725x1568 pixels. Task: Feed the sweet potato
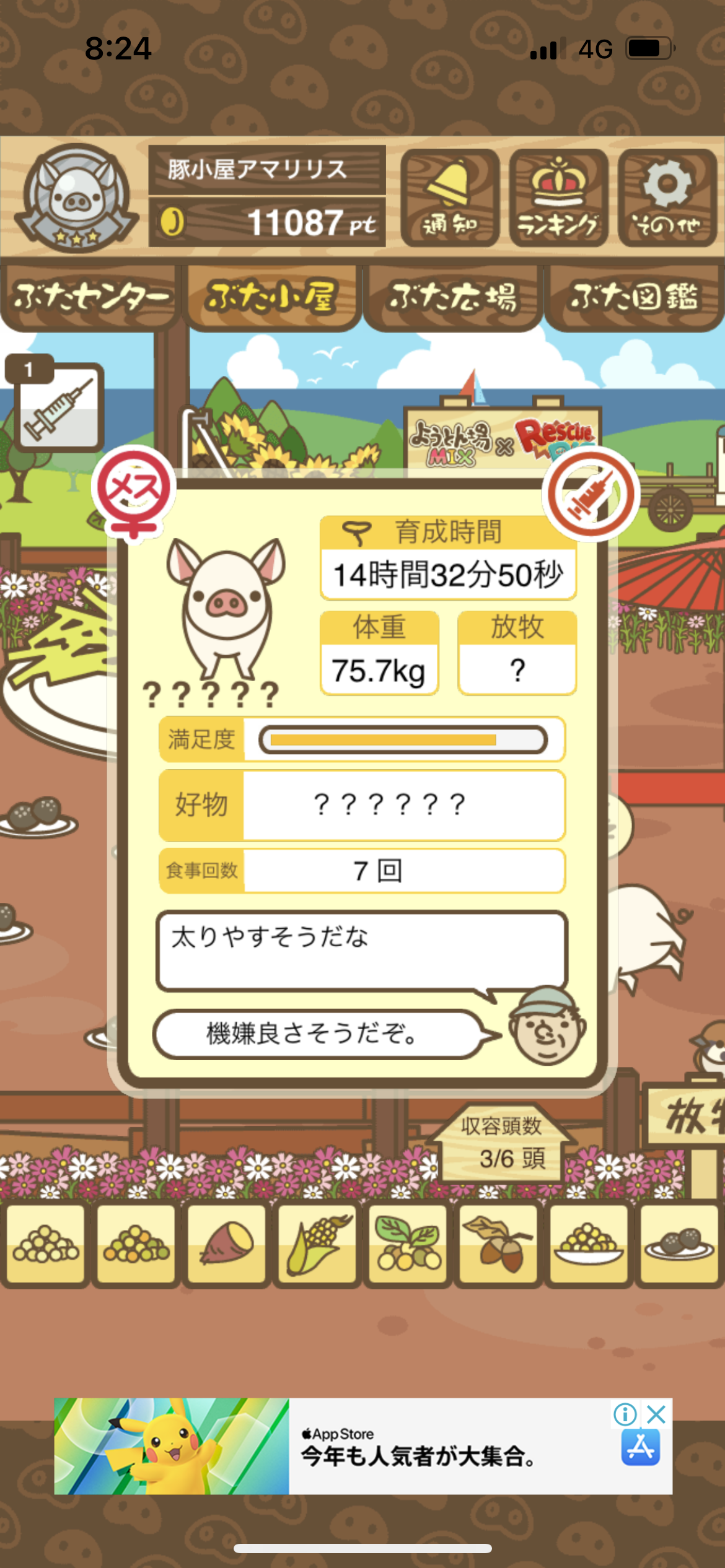227,1244
